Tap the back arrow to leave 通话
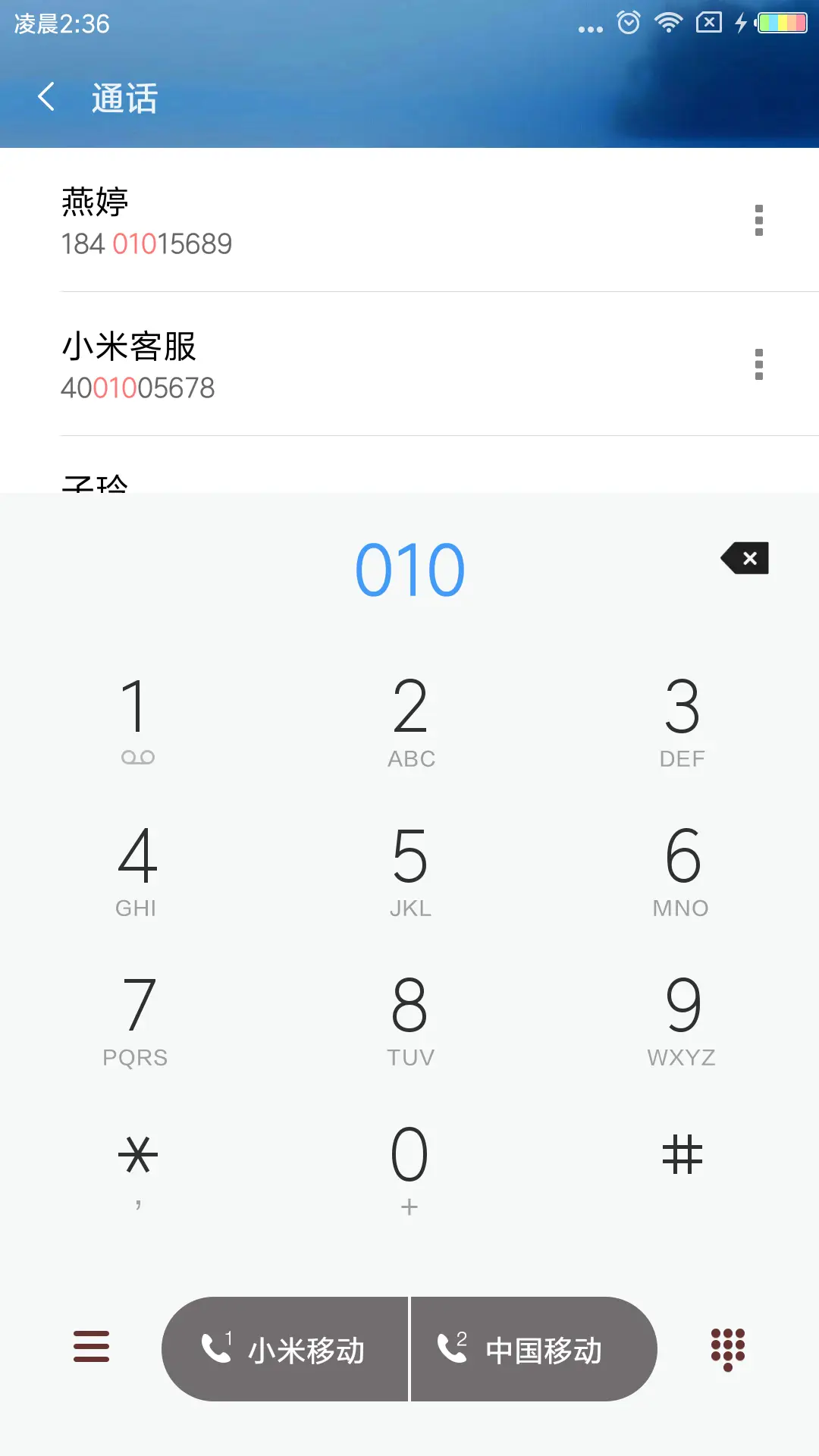The height and width of the screenshot is (1456, 819). [x=45, y=97]
